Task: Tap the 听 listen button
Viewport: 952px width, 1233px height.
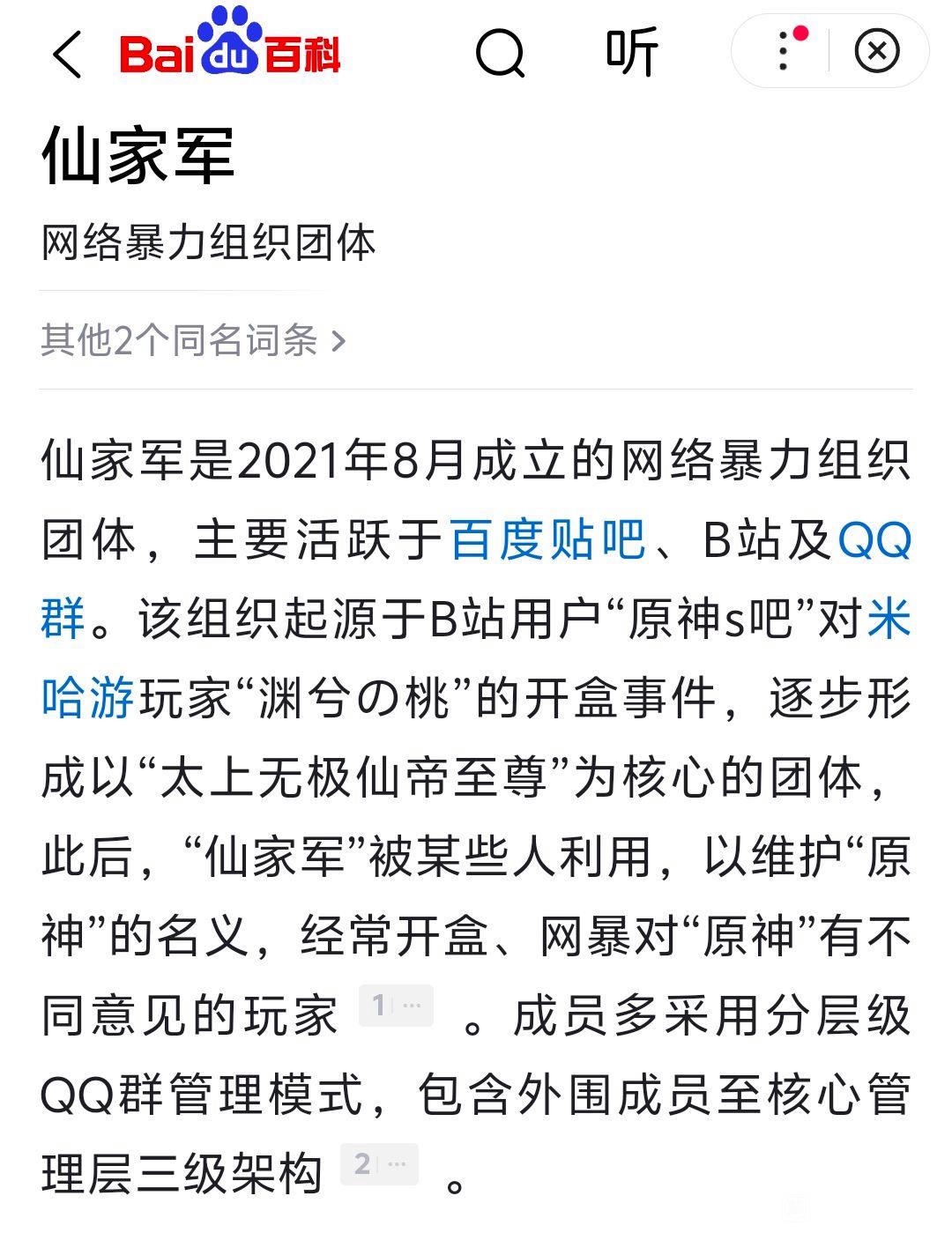Action: (x=632, y=53)
